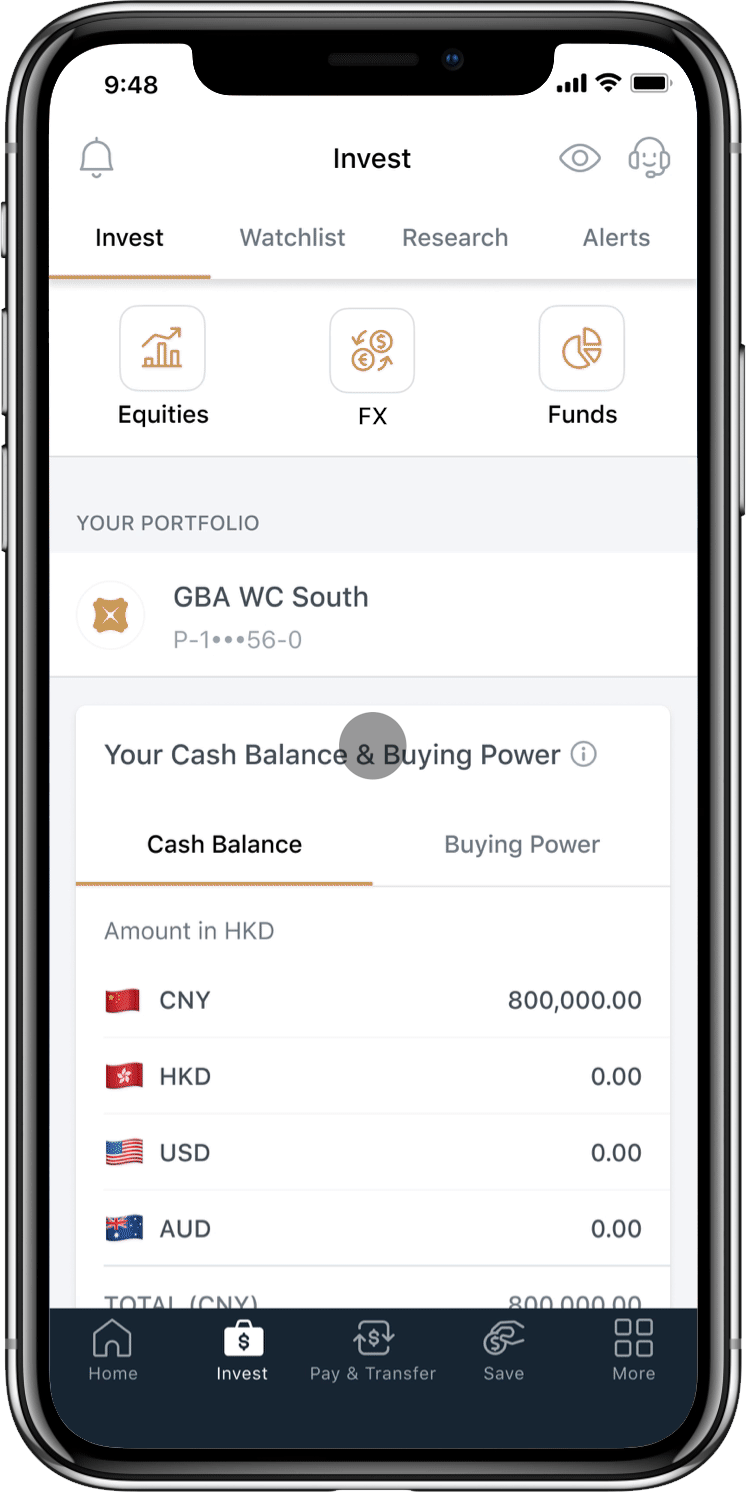
Task: Contact support via the headset icon
Action: (649, 158)
